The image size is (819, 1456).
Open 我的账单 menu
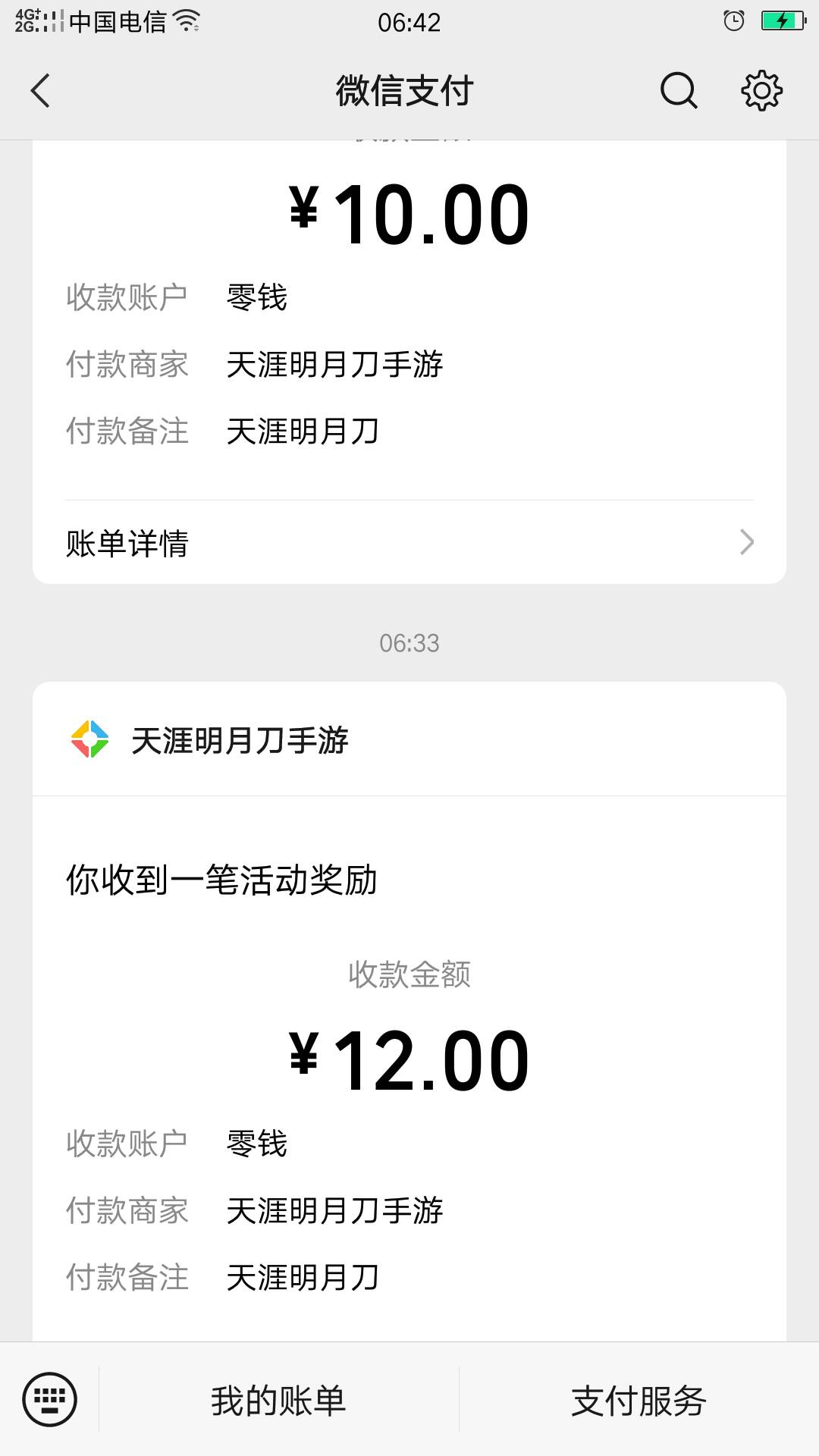[x=278, y=1400]
